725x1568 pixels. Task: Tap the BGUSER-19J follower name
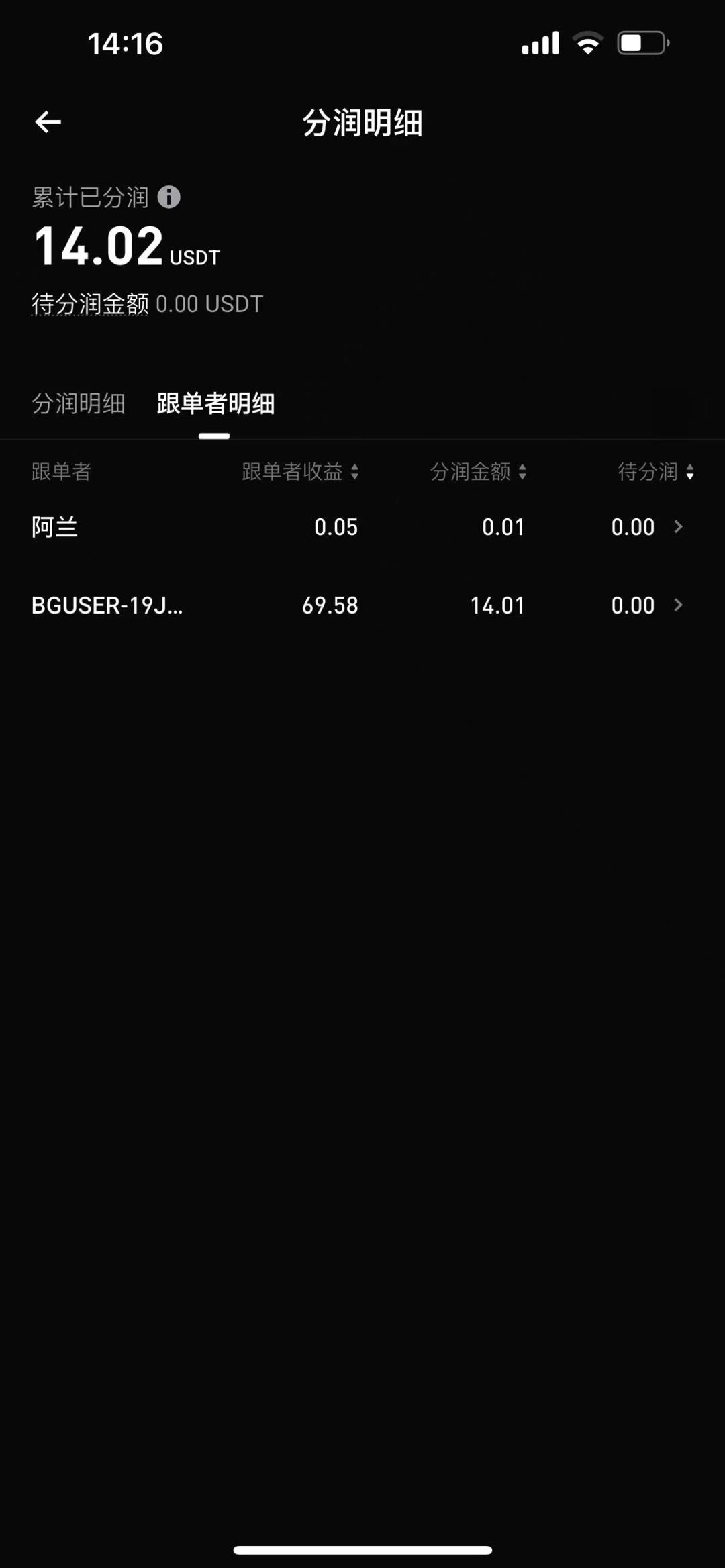107,605
